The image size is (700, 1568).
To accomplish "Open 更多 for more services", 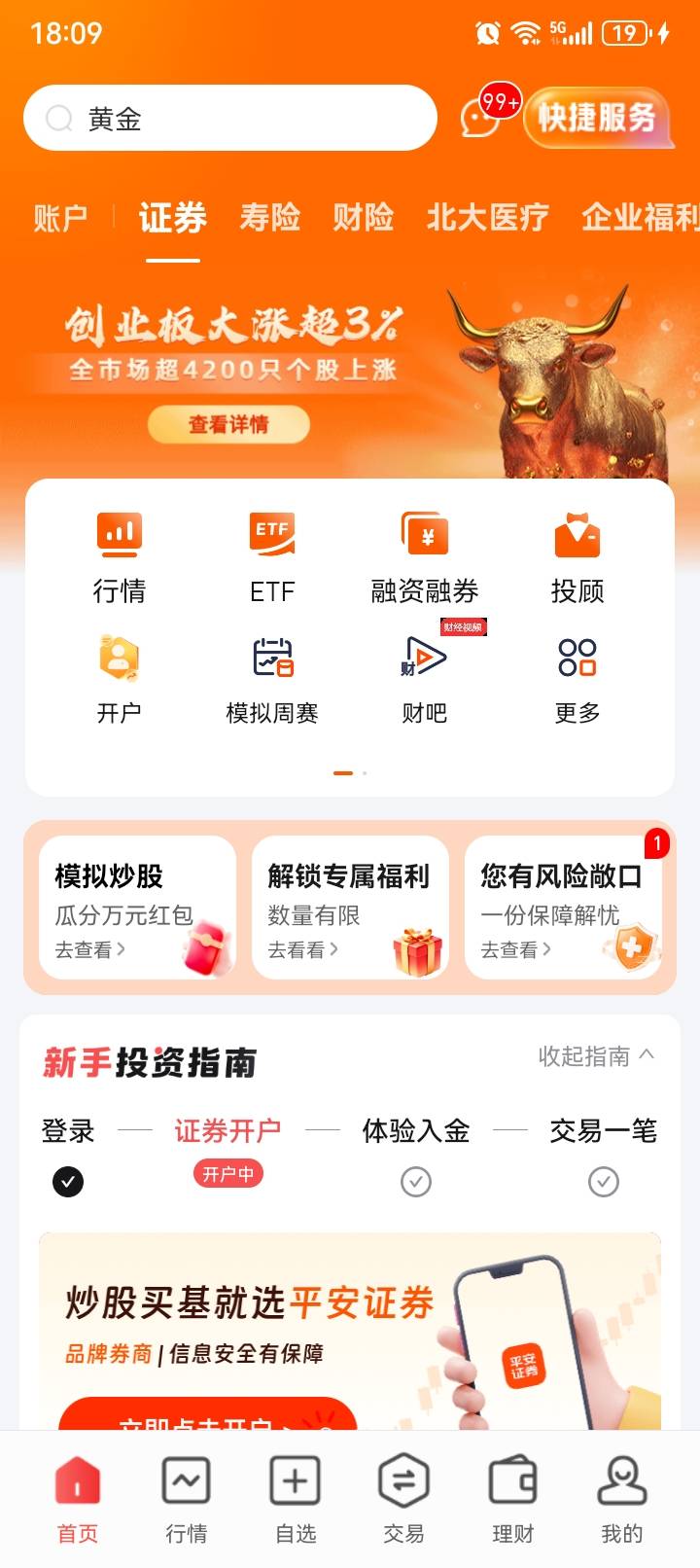I will tap(577, 680).
